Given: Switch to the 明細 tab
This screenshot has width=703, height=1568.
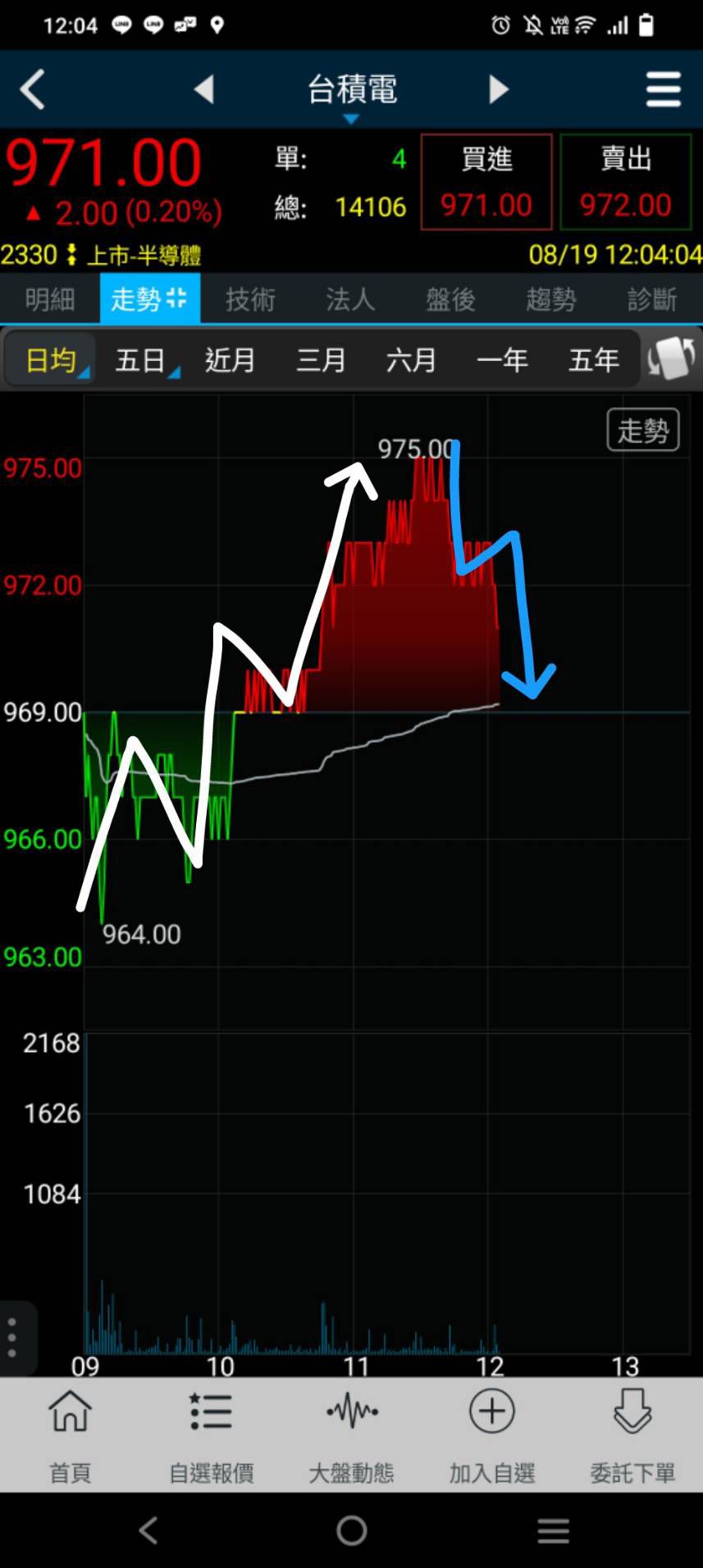Looking at the screenshot, I should (49, 299).
